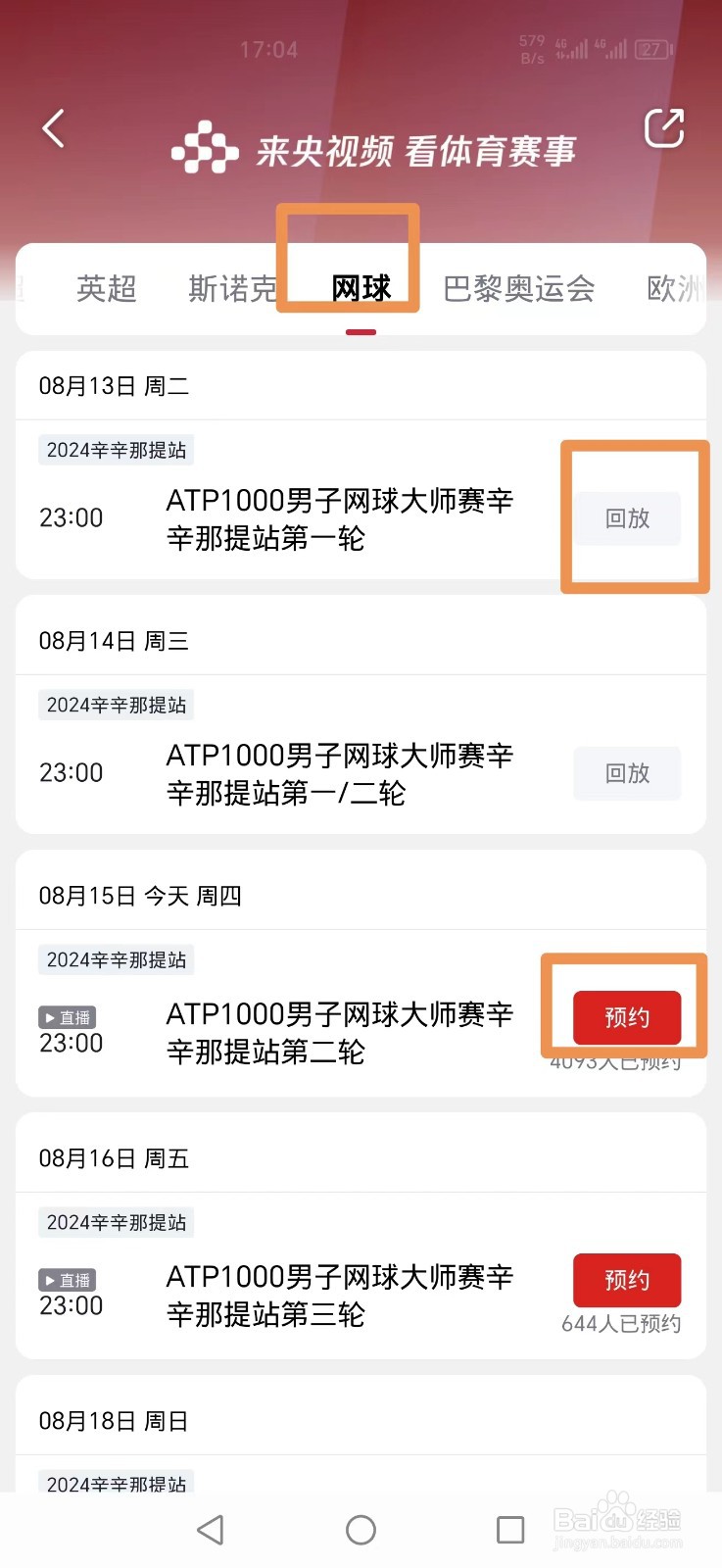
Task: Open recent apps from navigation bar
Action: [510, 1530]
